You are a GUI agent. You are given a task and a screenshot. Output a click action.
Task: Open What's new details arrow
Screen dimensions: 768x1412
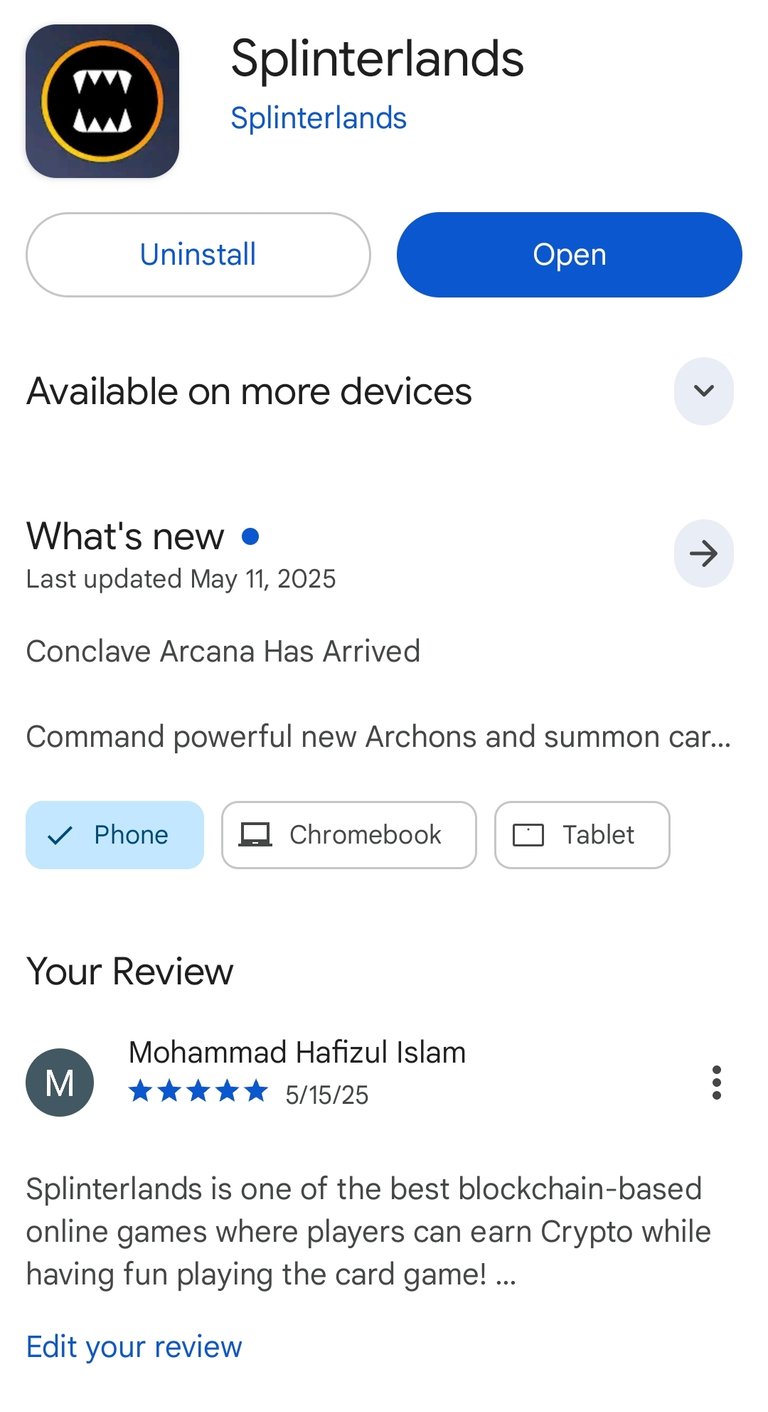[x=703, y=553]
